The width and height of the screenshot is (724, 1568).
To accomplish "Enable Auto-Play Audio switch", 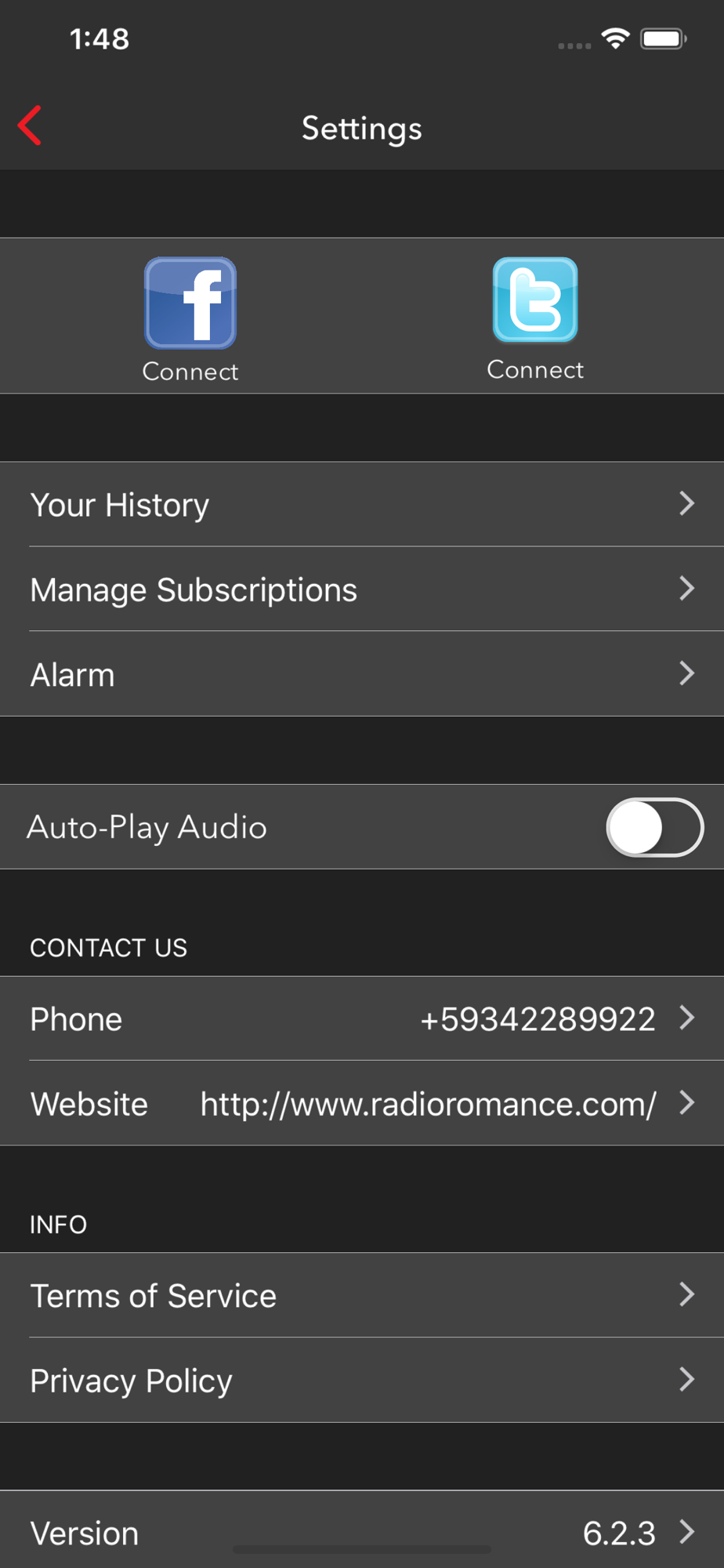I will (x=654, y=827).
